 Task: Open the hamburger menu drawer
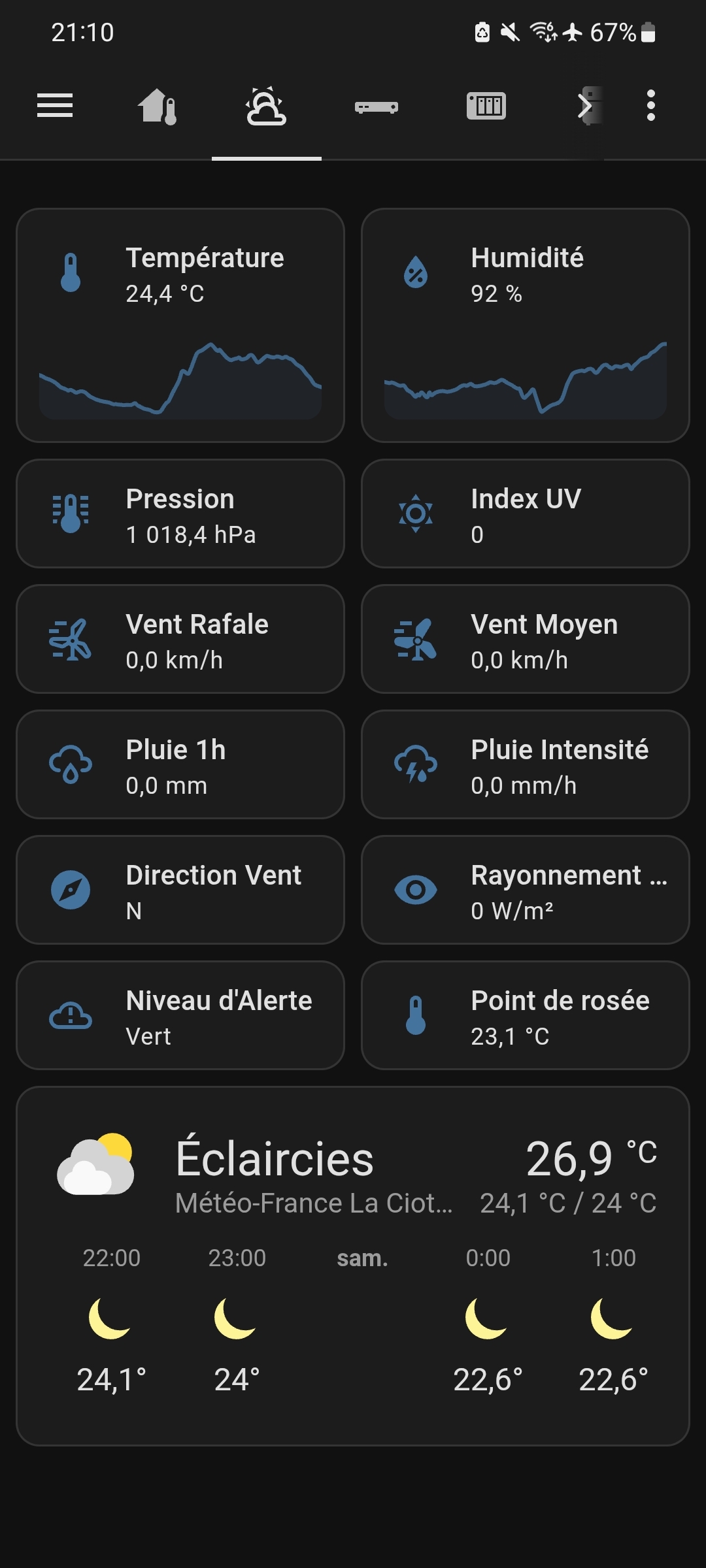coord(55,105)
